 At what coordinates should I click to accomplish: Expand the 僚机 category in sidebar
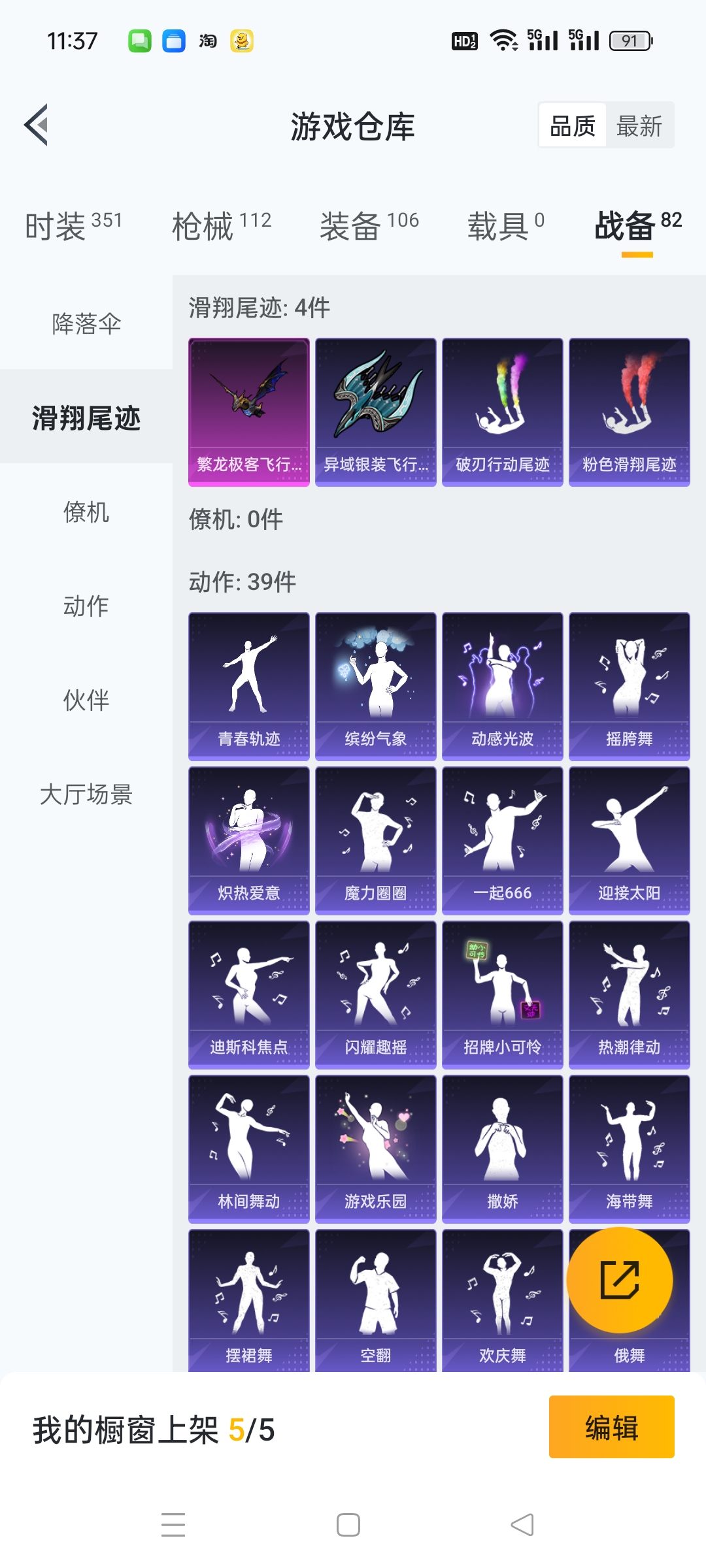point(86,514)
